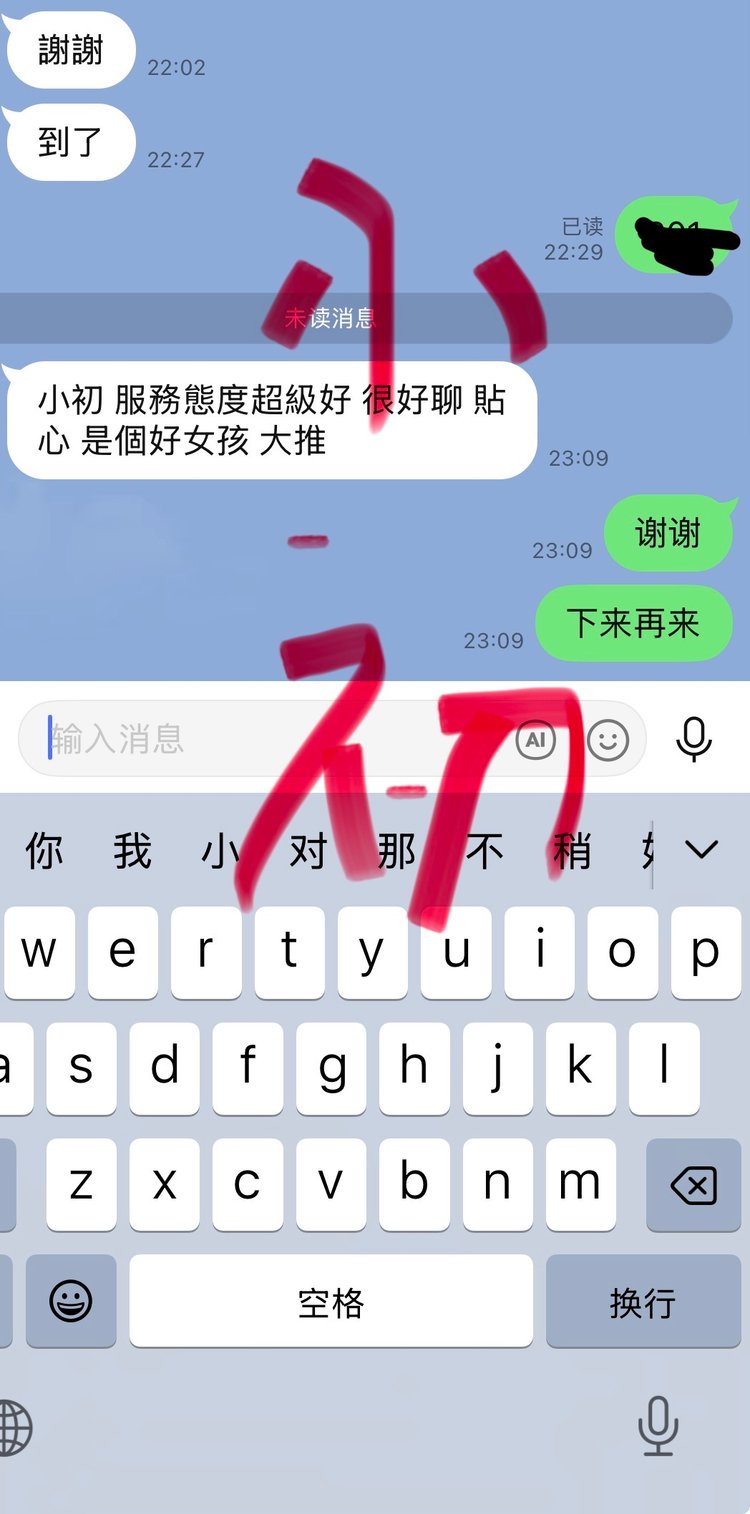The height and width of the screenshot is (1514, 750).
Task: Pick the candidate word 你
Action: 44,852
